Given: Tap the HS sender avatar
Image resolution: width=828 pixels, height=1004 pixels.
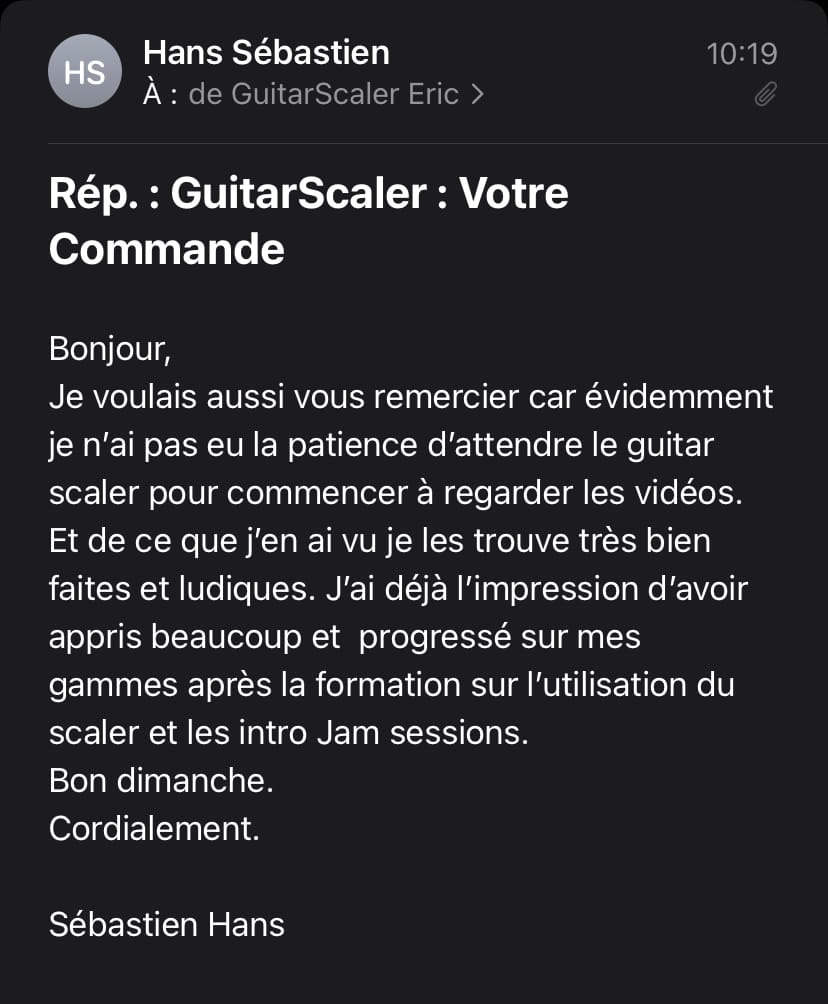Looking at the screenshot, I should [x=84, y=72].
